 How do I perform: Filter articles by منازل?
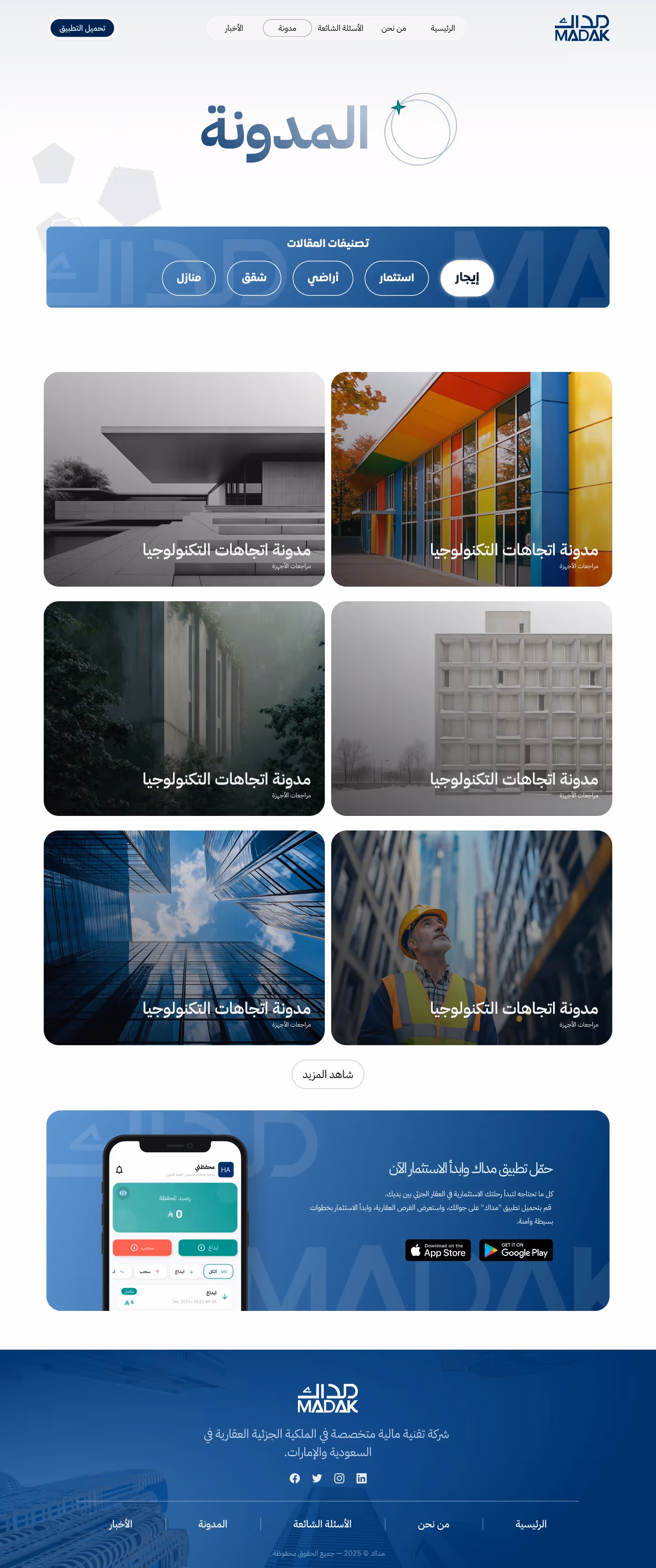[x=189, y=278]
